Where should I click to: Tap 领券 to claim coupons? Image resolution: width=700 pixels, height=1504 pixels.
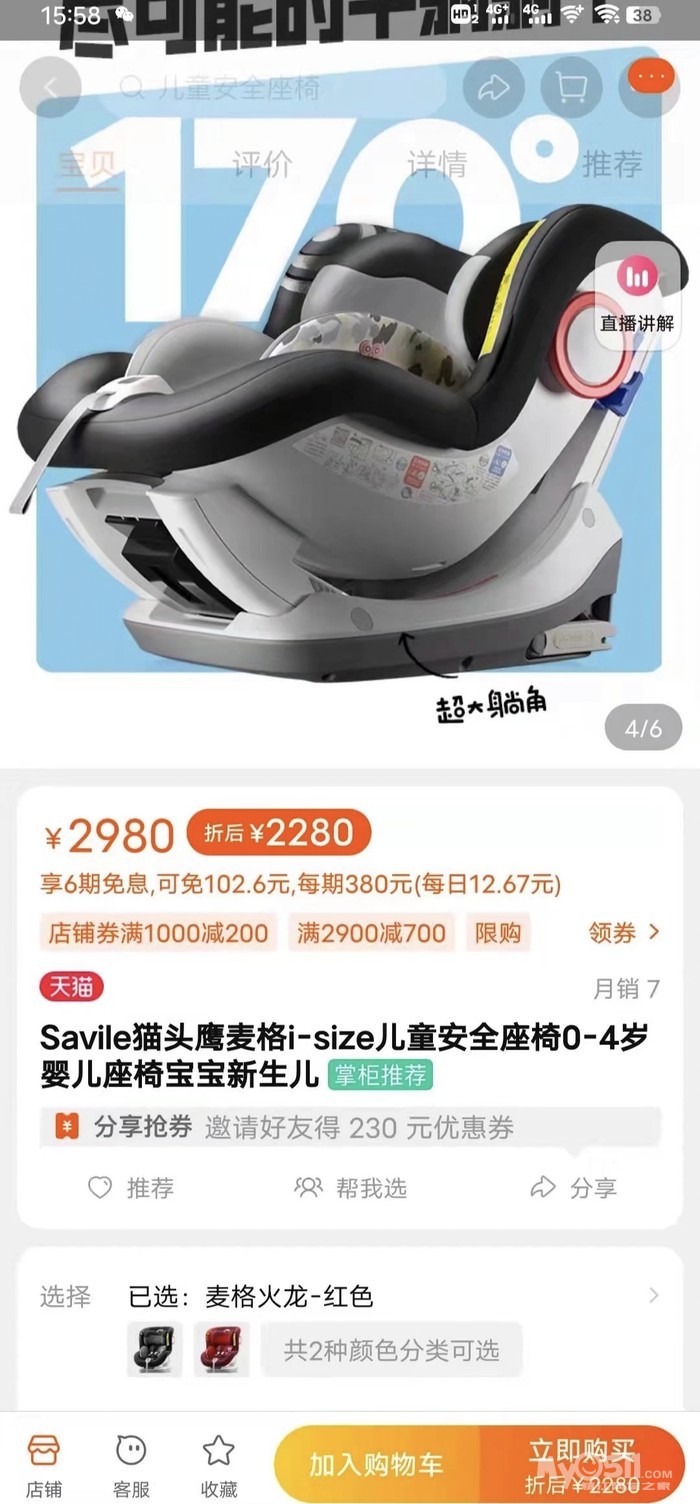[623, 933]
